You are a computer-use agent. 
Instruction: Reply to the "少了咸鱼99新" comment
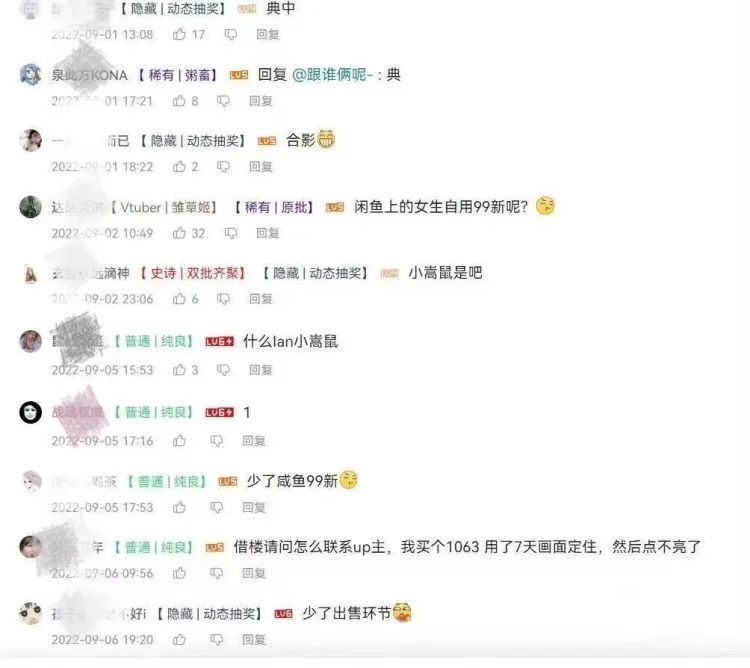253,507
